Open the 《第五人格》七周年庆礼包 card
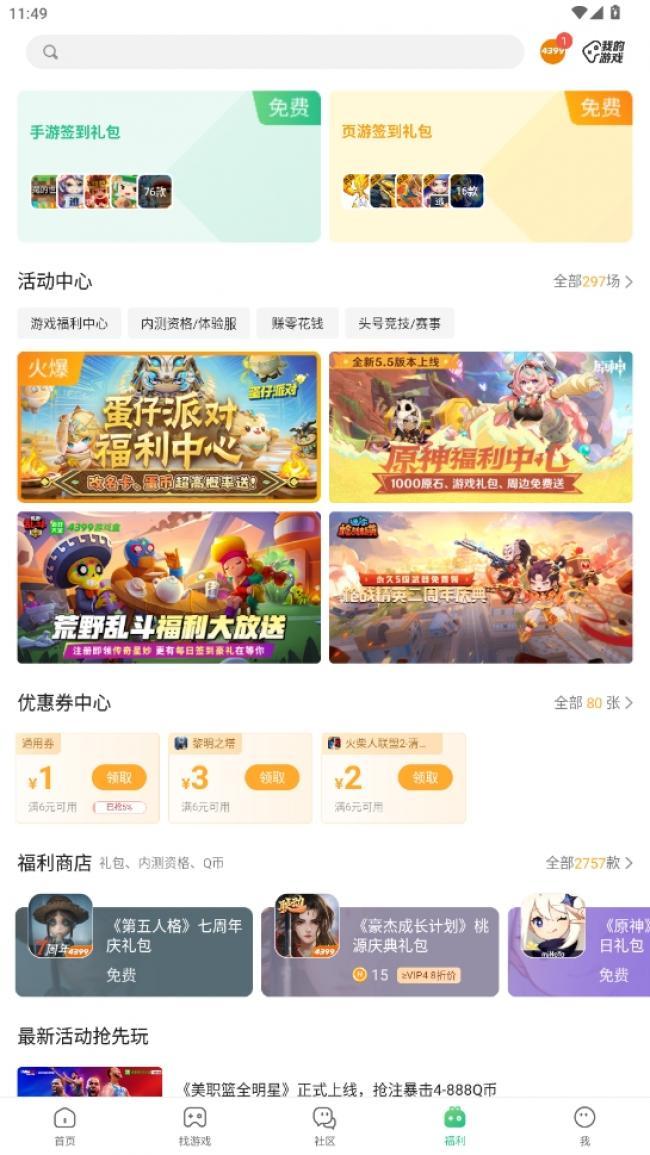Image resolution: width=650 pixels, height=1155 pixels. click(134, 950)
